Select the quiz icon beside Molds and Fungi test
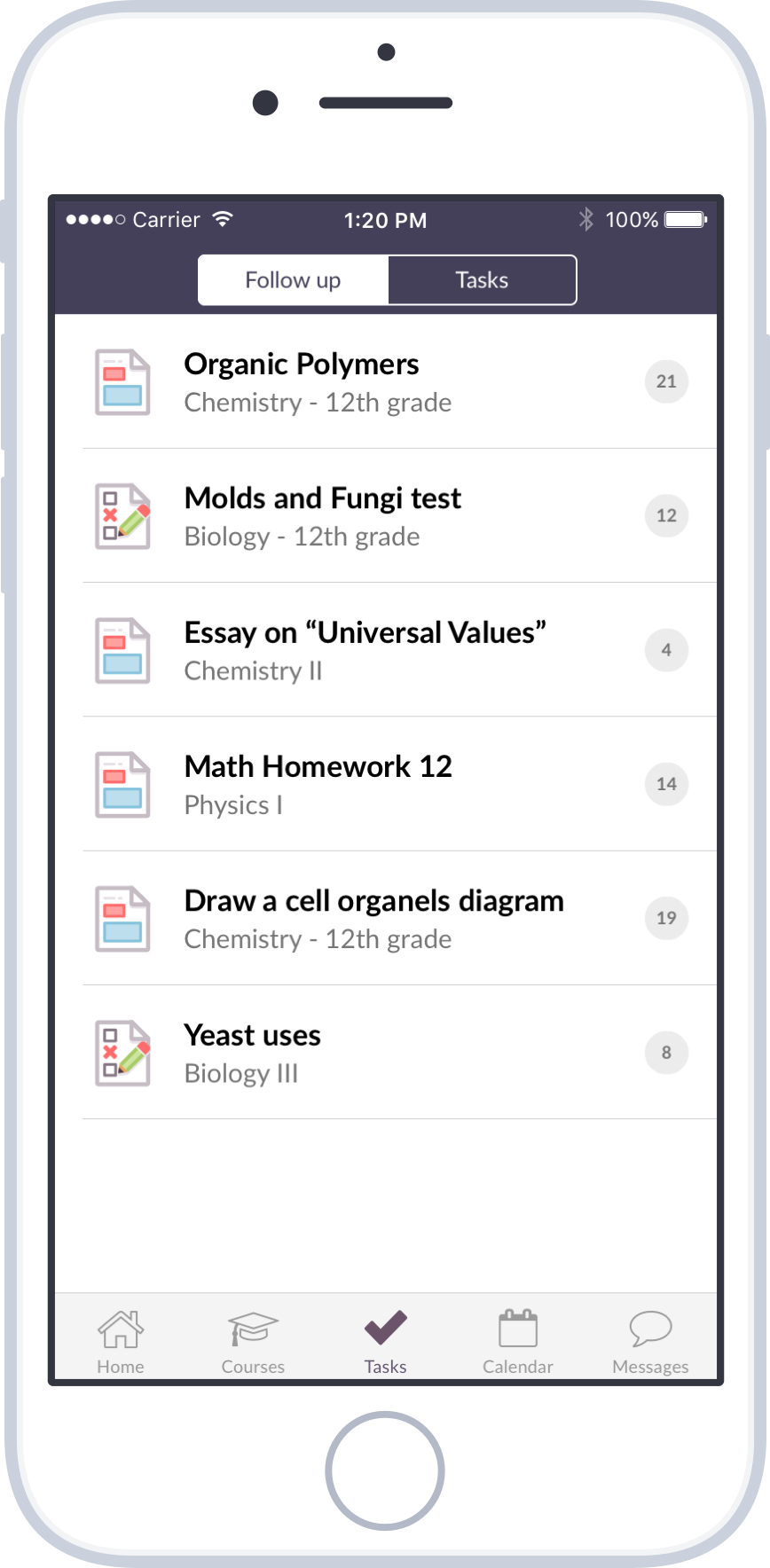This screenshot has width=770, height=1568. (x=122, y=516)
